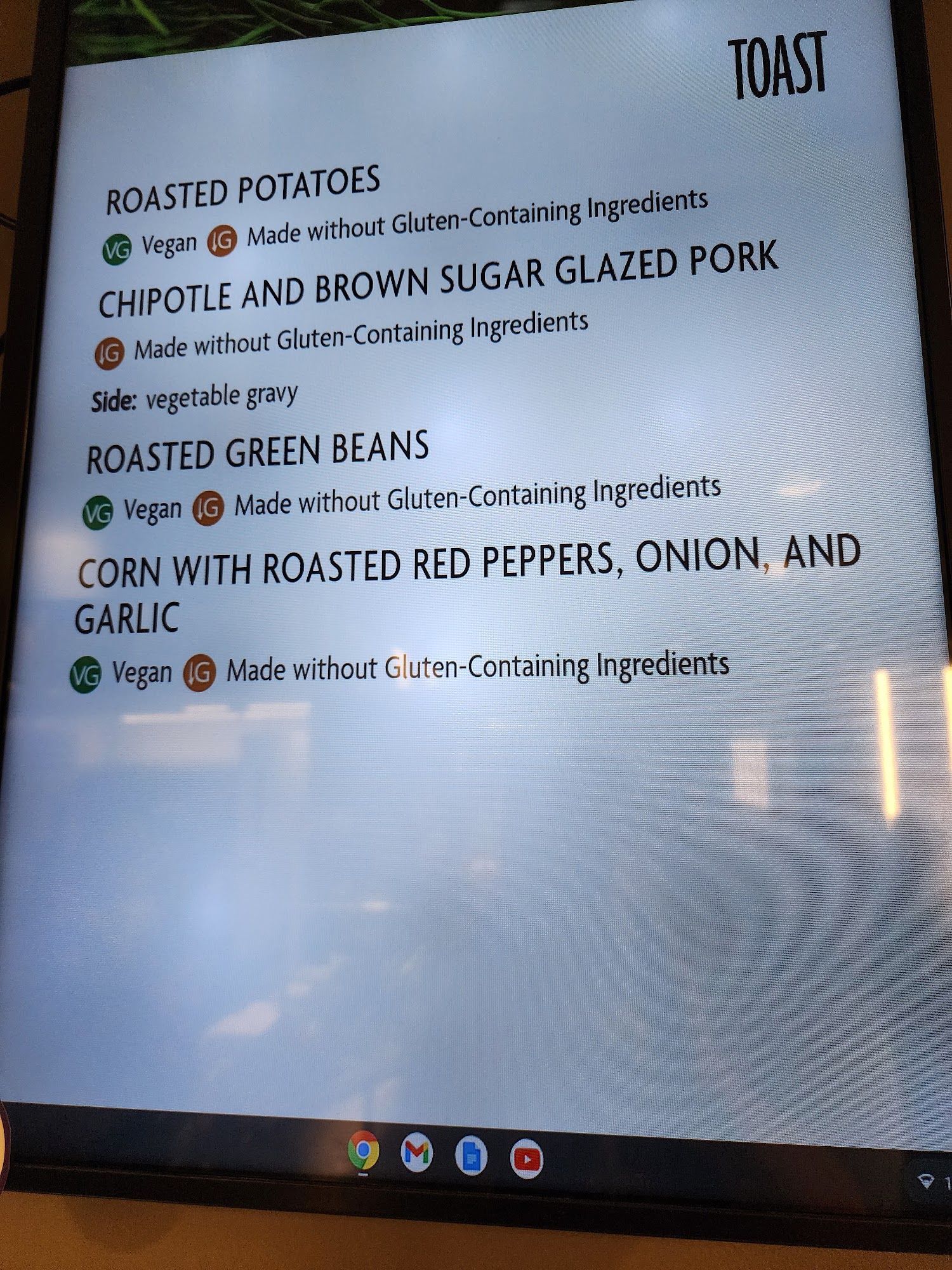952x1270 pixels.
Task: Launch the Gmail app
Action: click(x=417, y=1153)
